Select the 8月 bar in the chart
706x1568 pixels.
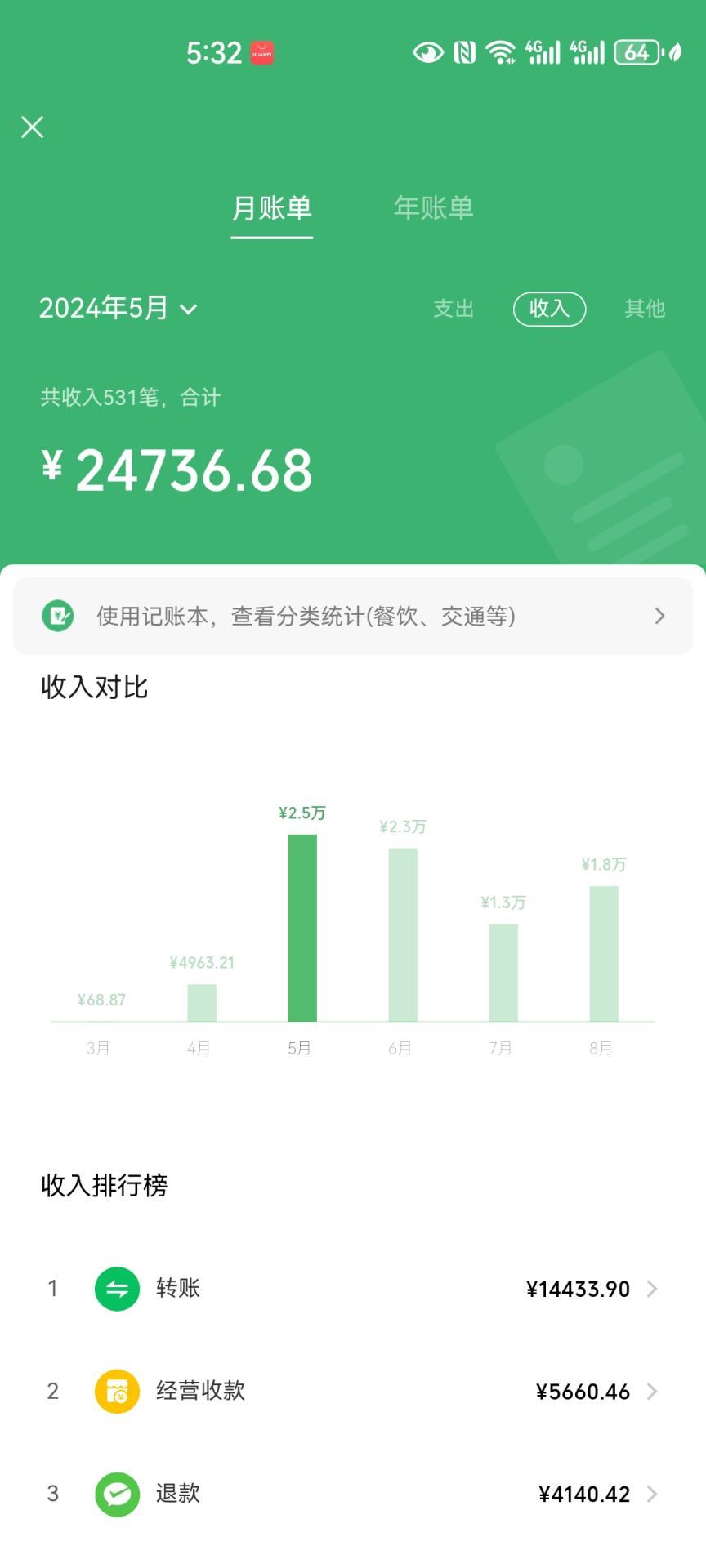(604, 954)
